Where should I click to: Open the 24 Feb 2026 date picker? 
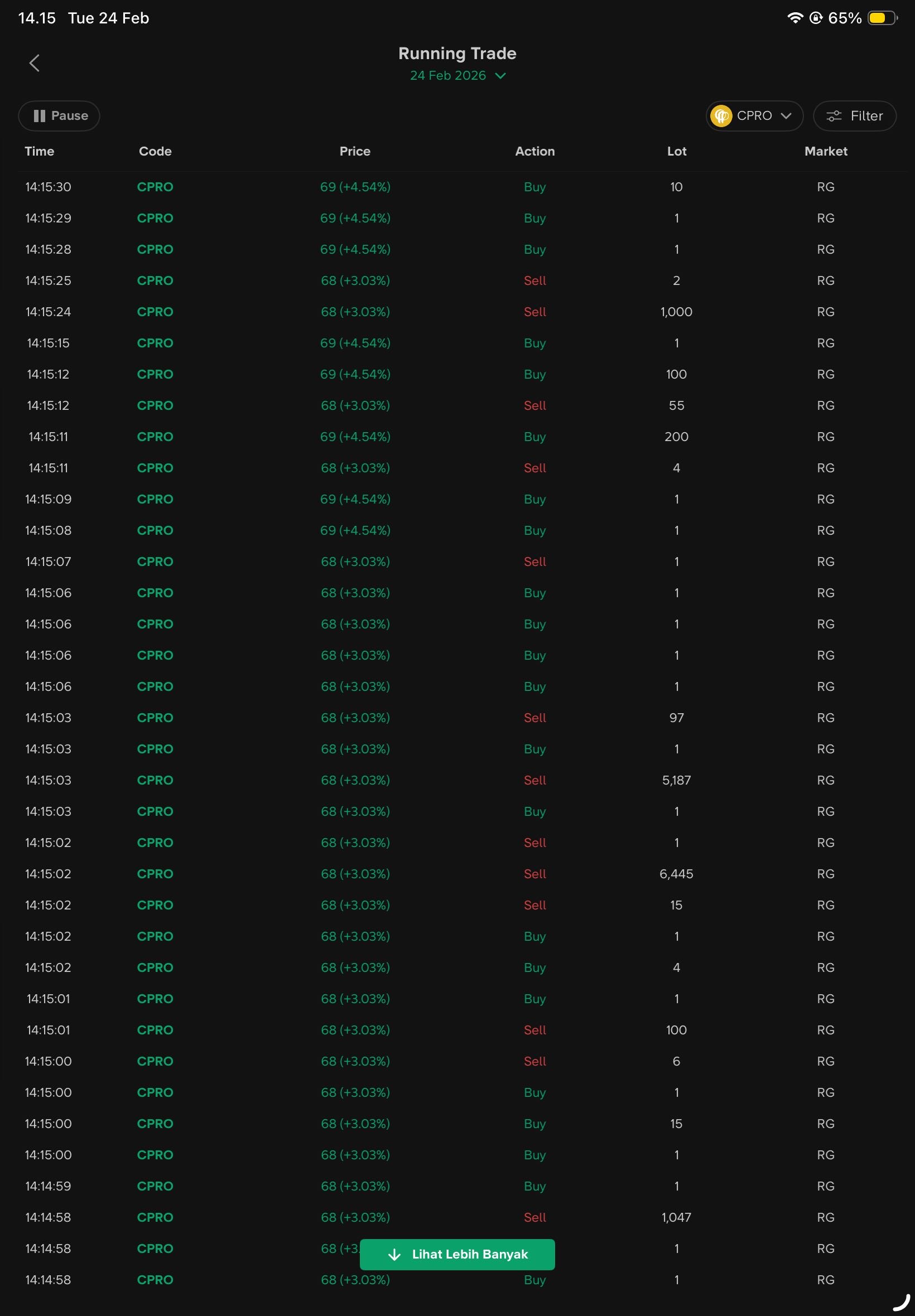[x=457, y=76]
